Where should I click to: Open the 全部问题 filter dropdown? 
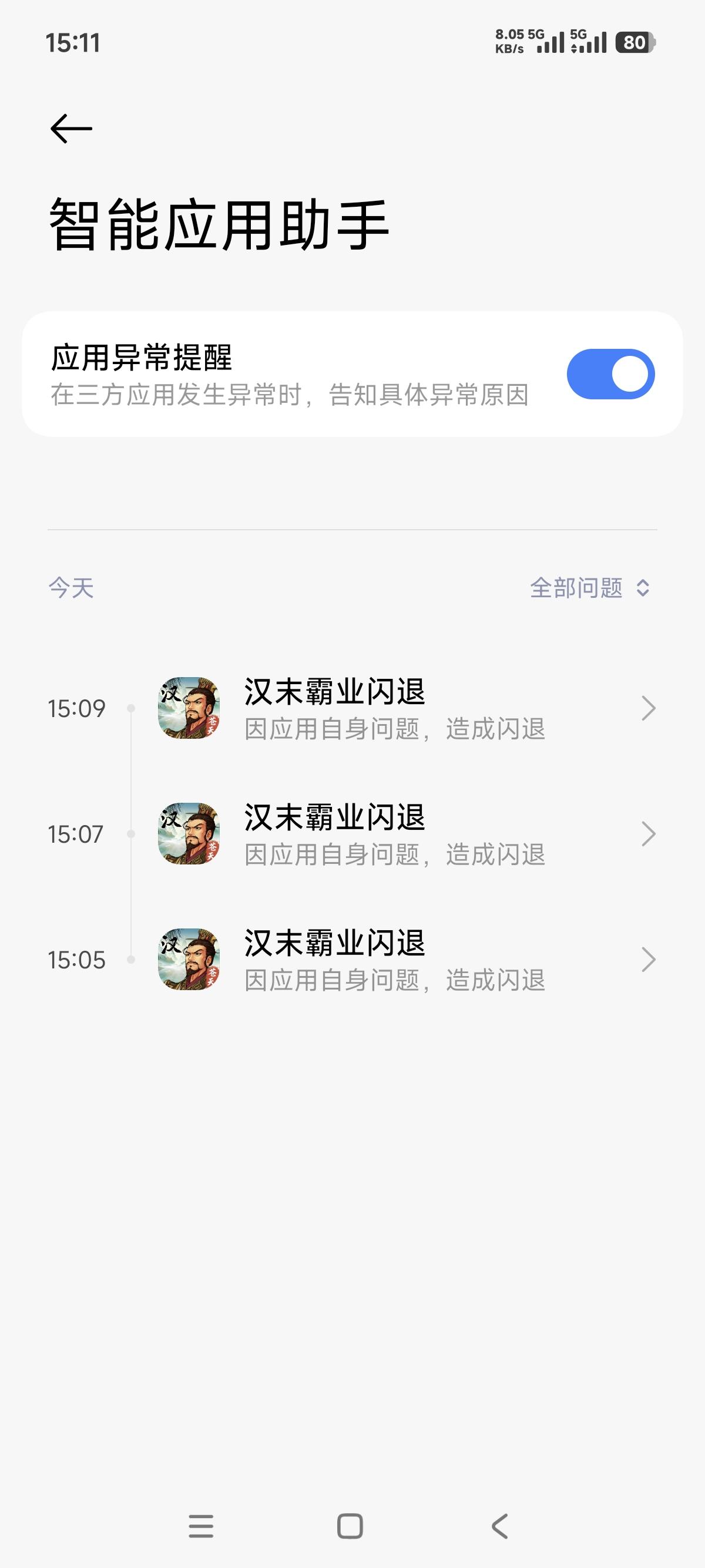[x=589, y=588]
